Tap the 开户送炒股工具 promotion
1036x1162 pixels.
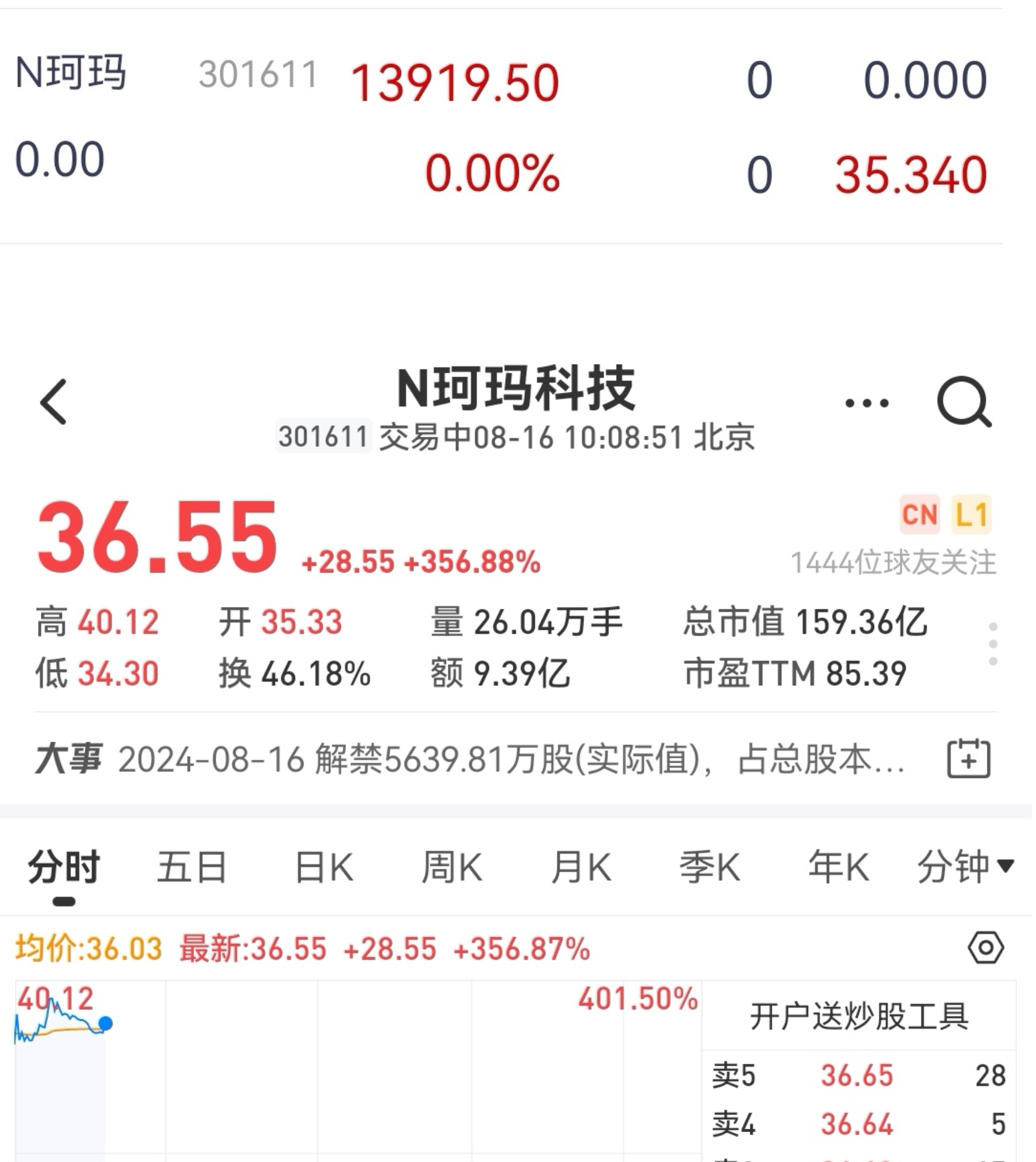[859, 1016]
